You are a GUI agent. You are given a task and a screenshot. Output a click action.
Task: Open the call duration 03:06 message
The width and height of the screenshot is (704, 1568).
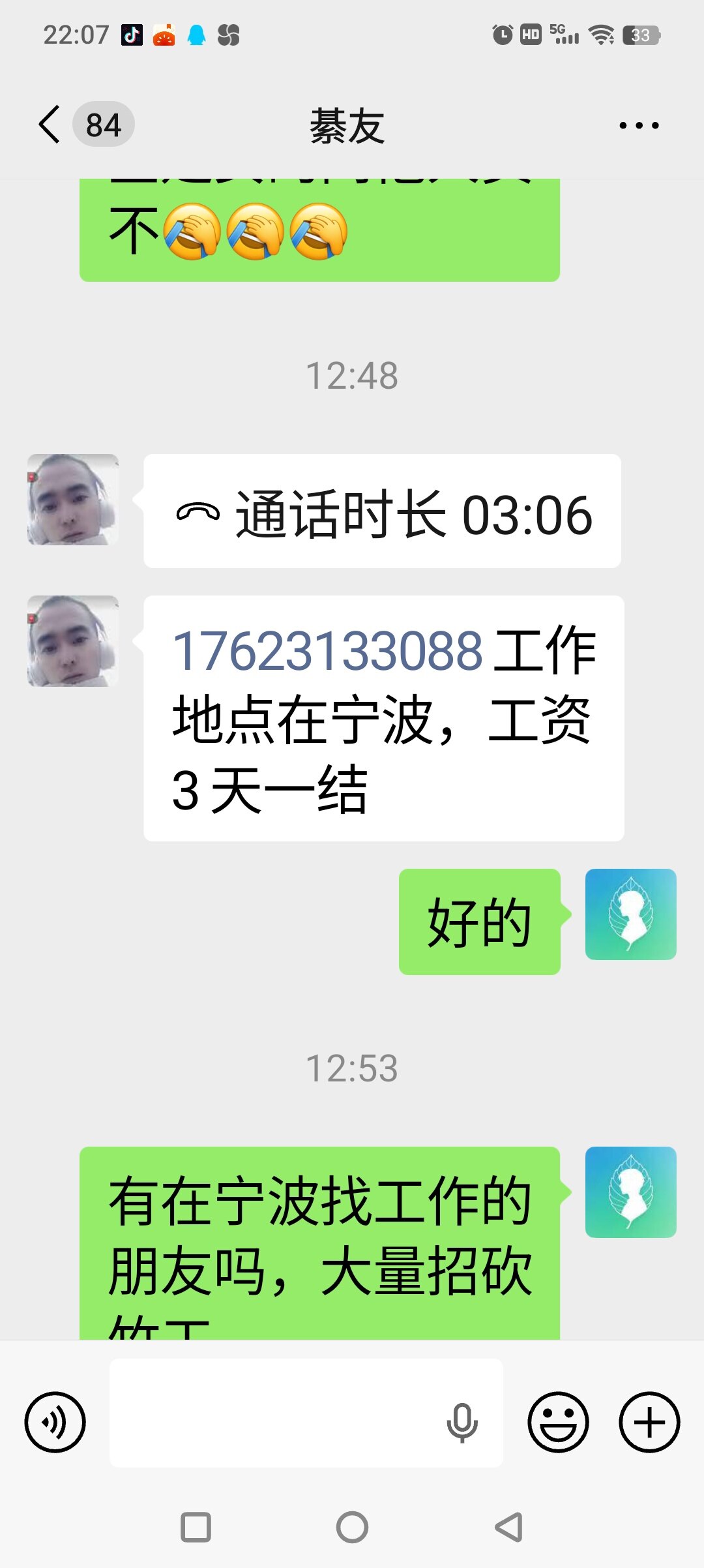click(x=382, y=511)
